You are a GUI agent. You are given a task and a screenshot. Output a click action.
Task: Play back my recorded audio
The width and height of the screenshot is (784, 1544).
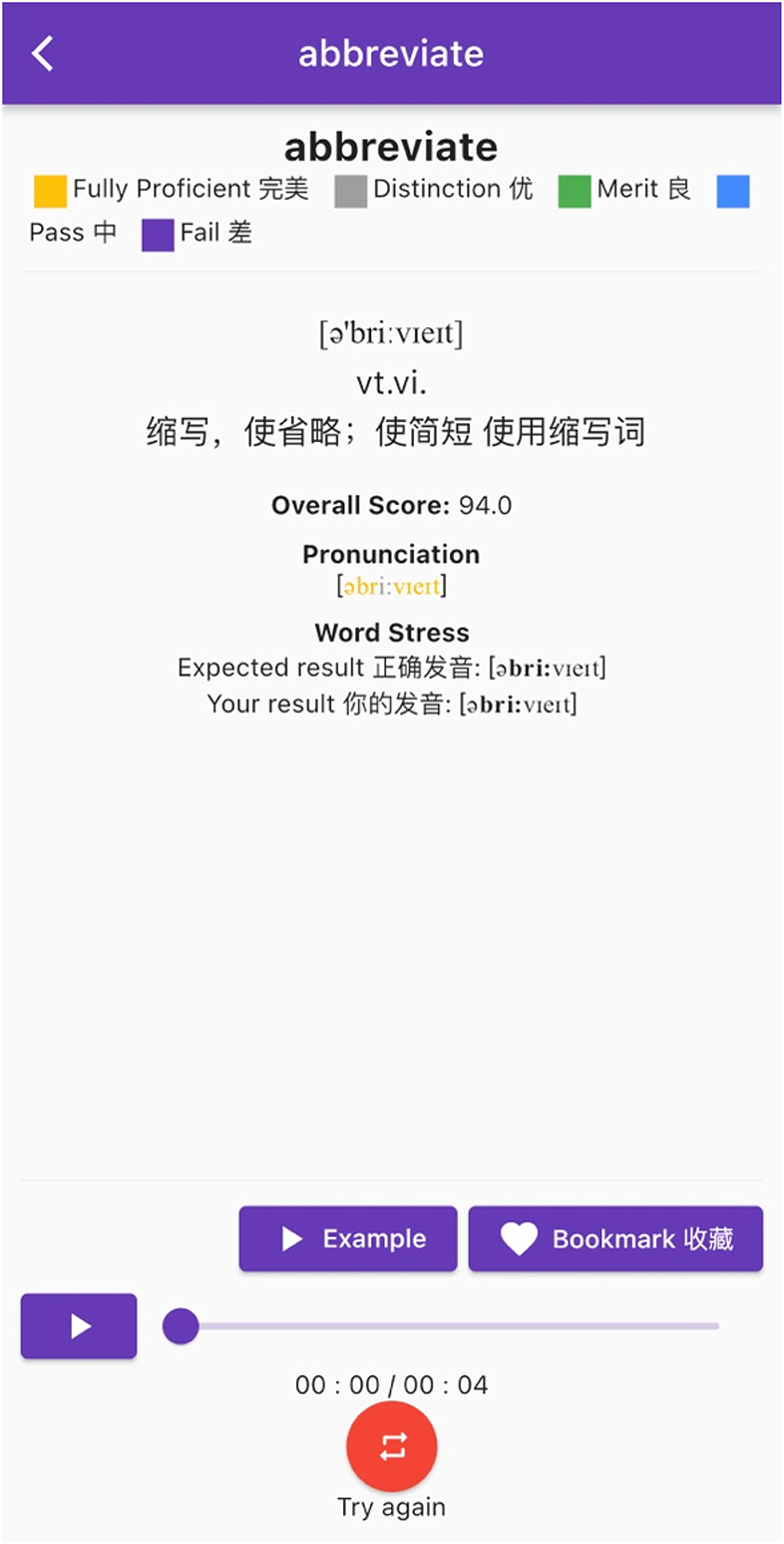pos(79,1325)
